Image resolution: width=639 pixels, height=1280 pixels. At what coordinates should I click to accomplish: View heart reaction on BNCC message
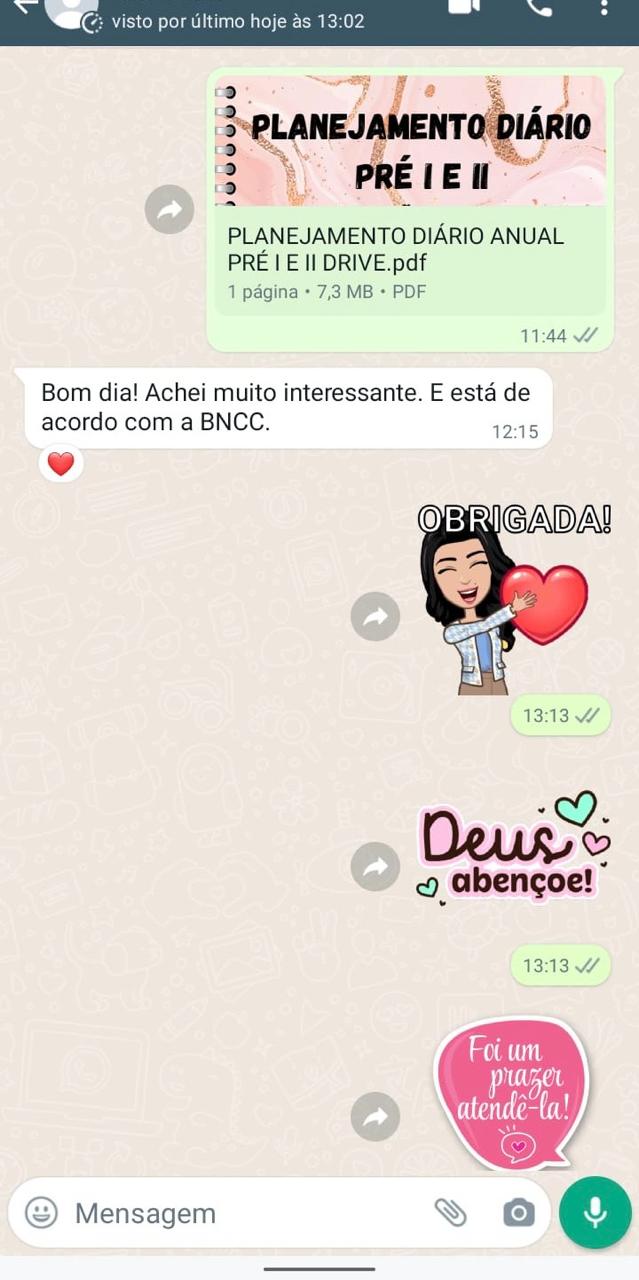[x=61, y=464]
